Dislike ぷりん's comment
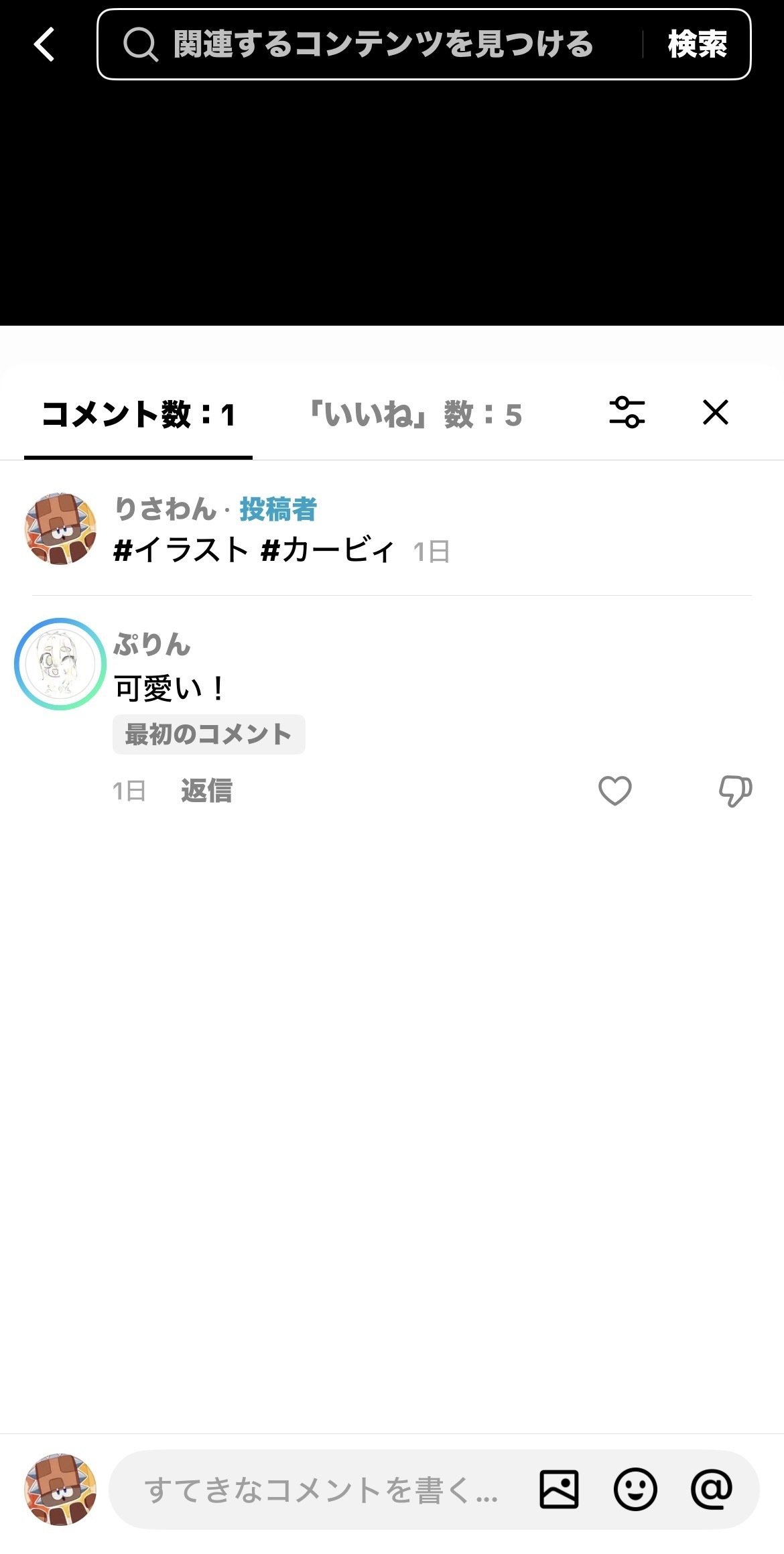This screenshot has width=784, height=1554. 733,791
